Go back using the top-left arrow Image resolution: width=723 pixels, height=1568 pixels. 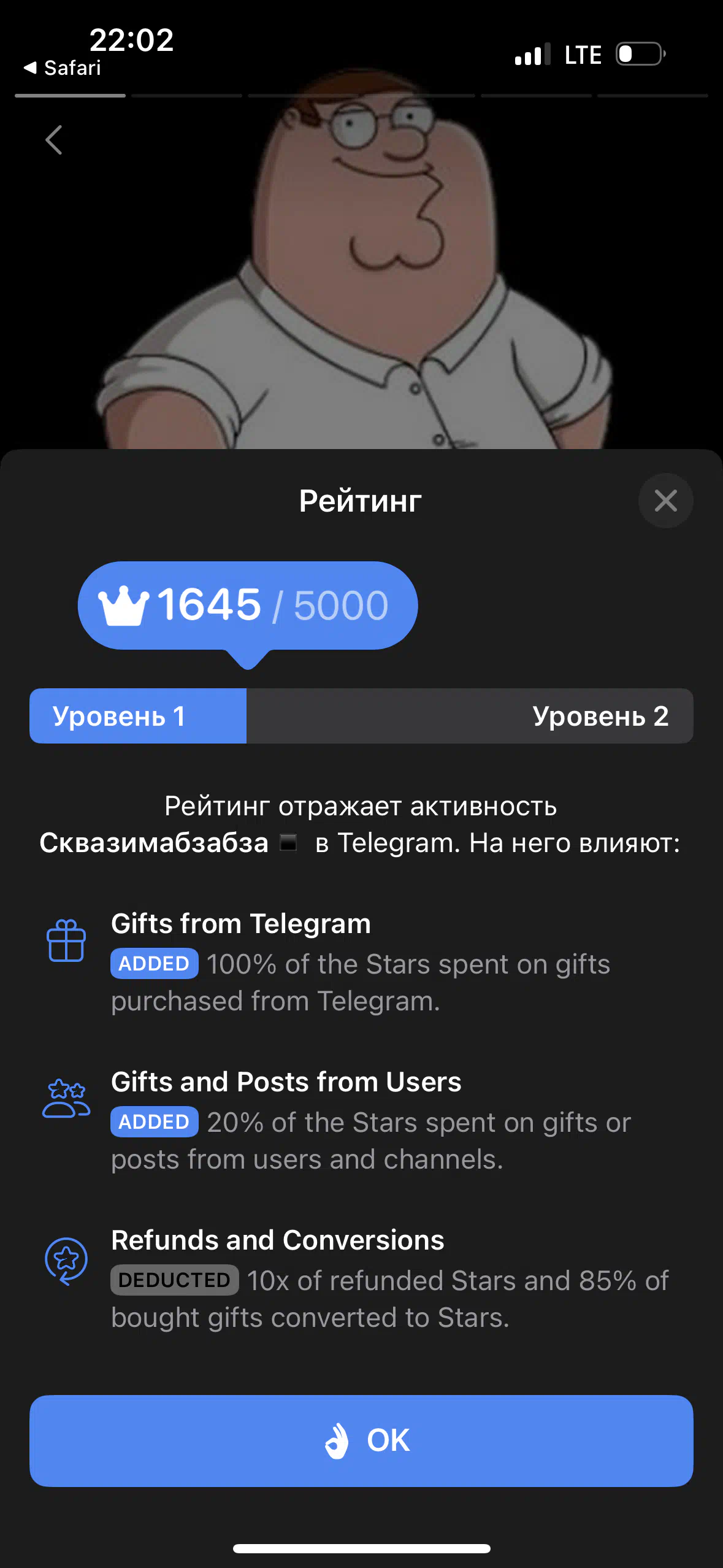click(x=54, y=140)
